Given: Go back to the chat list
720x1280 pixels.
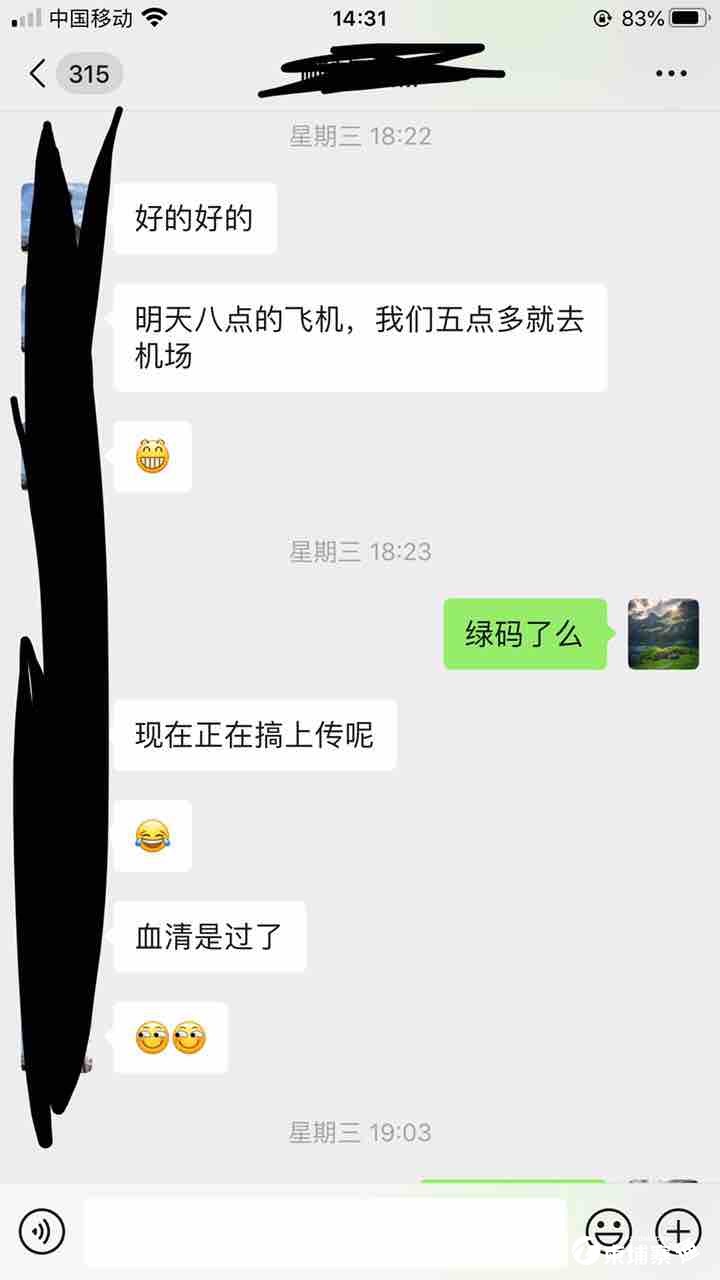Looking at the screenshot, I should coord(40,74).
